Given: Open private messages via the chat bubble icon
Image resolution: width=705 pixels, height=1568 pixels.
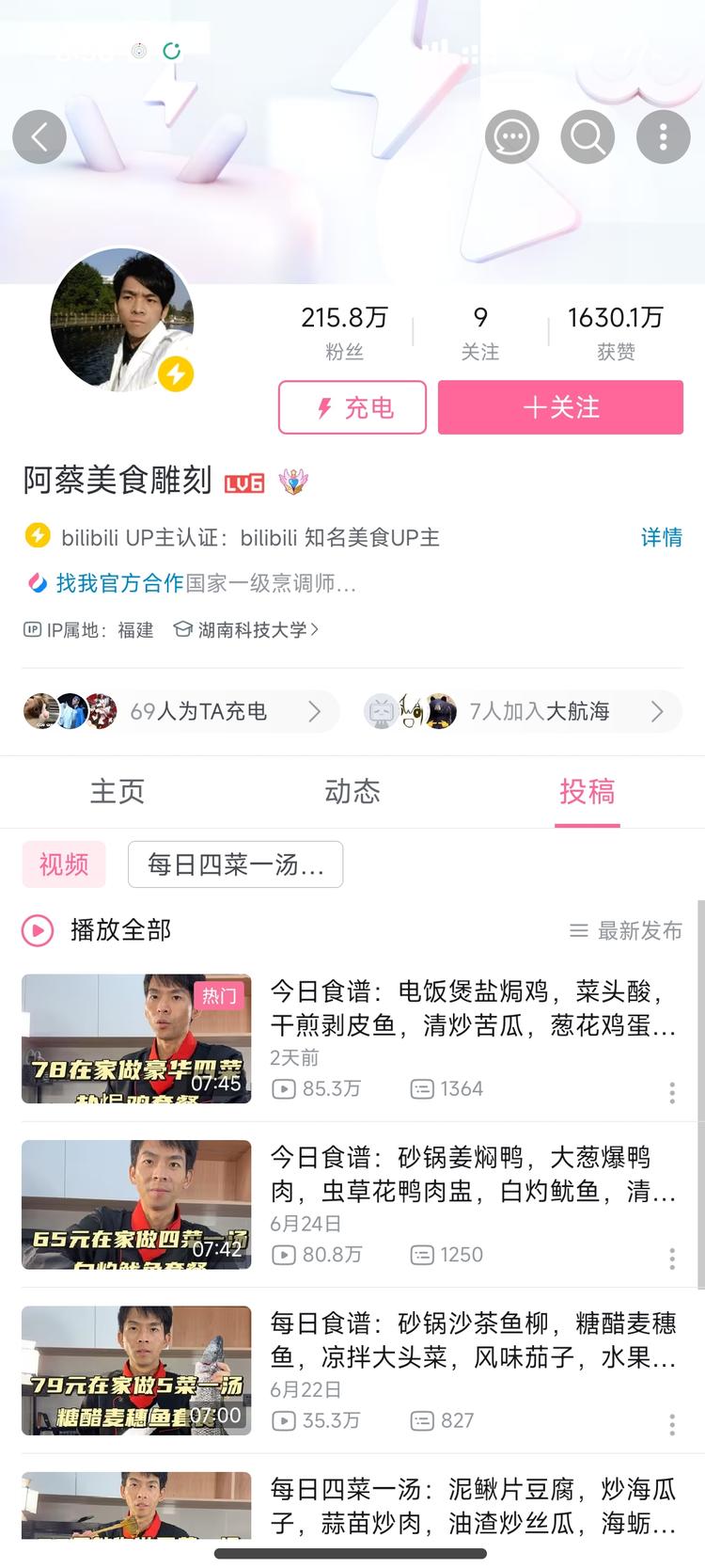Looking at the screenshot, I should pos(512,136).
